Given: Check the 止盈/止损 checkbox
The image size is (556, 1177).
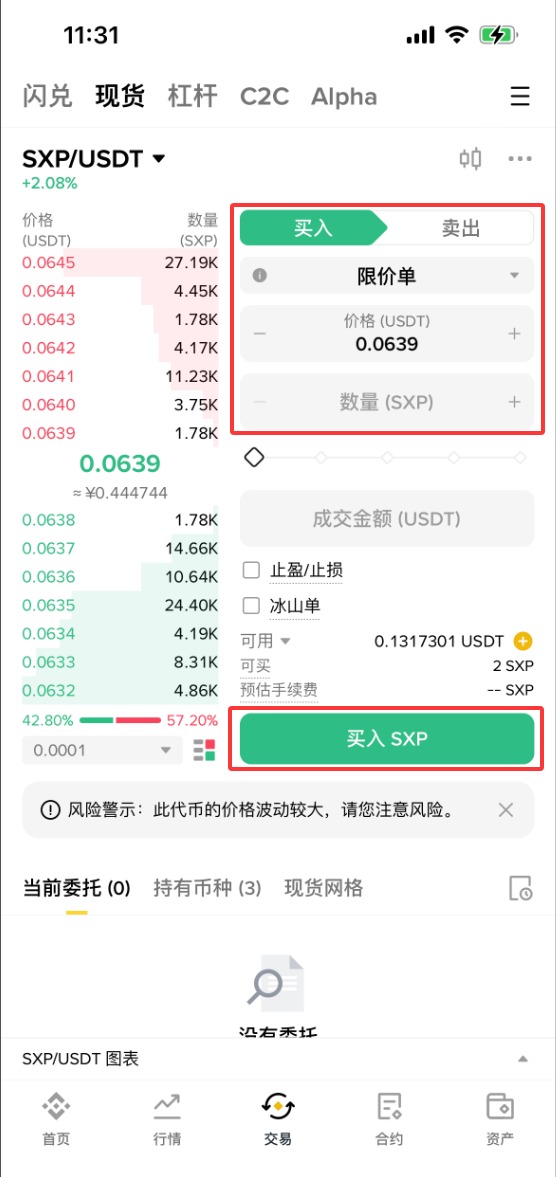Looking at the screenshot, I should (251, 570).
